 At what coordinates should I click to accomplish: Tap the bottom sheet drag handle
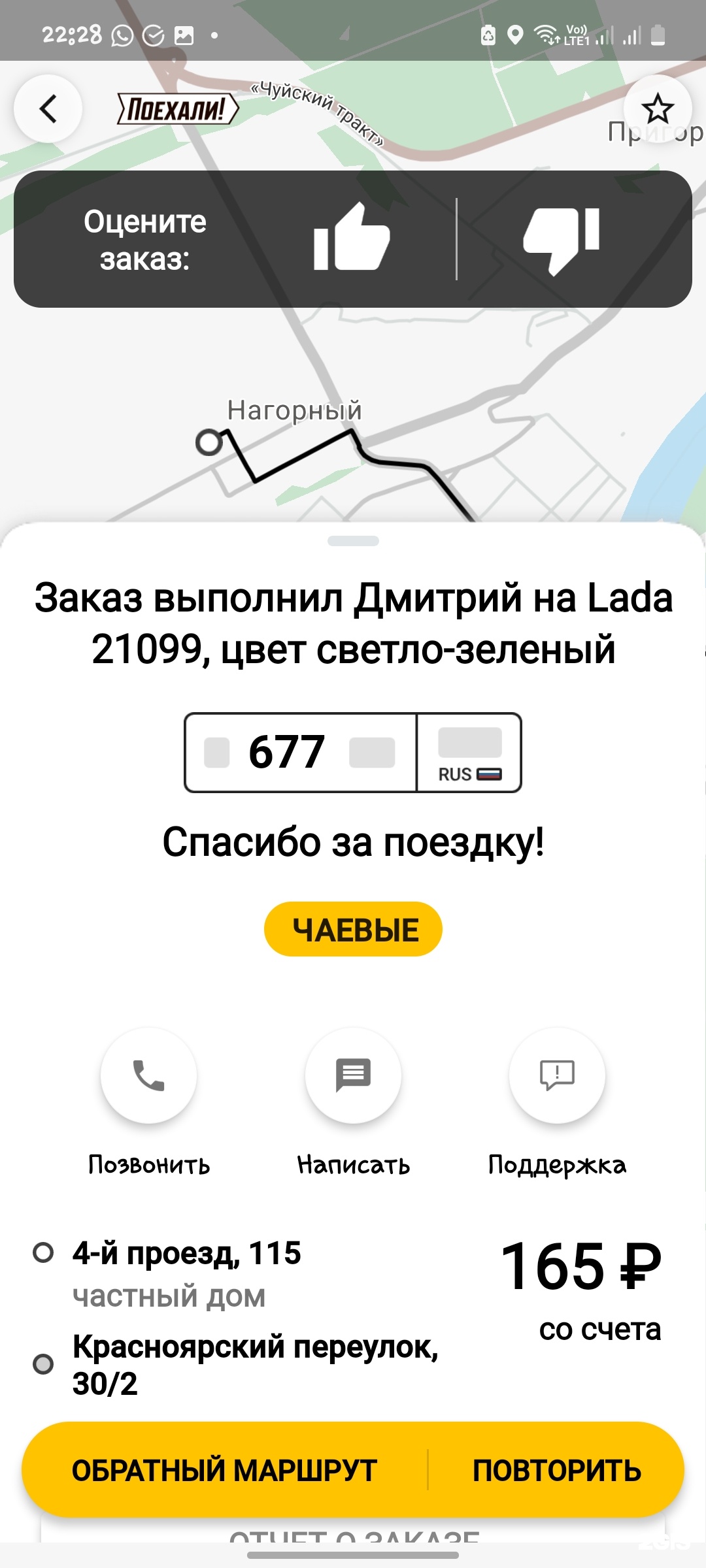click(353, 541)
